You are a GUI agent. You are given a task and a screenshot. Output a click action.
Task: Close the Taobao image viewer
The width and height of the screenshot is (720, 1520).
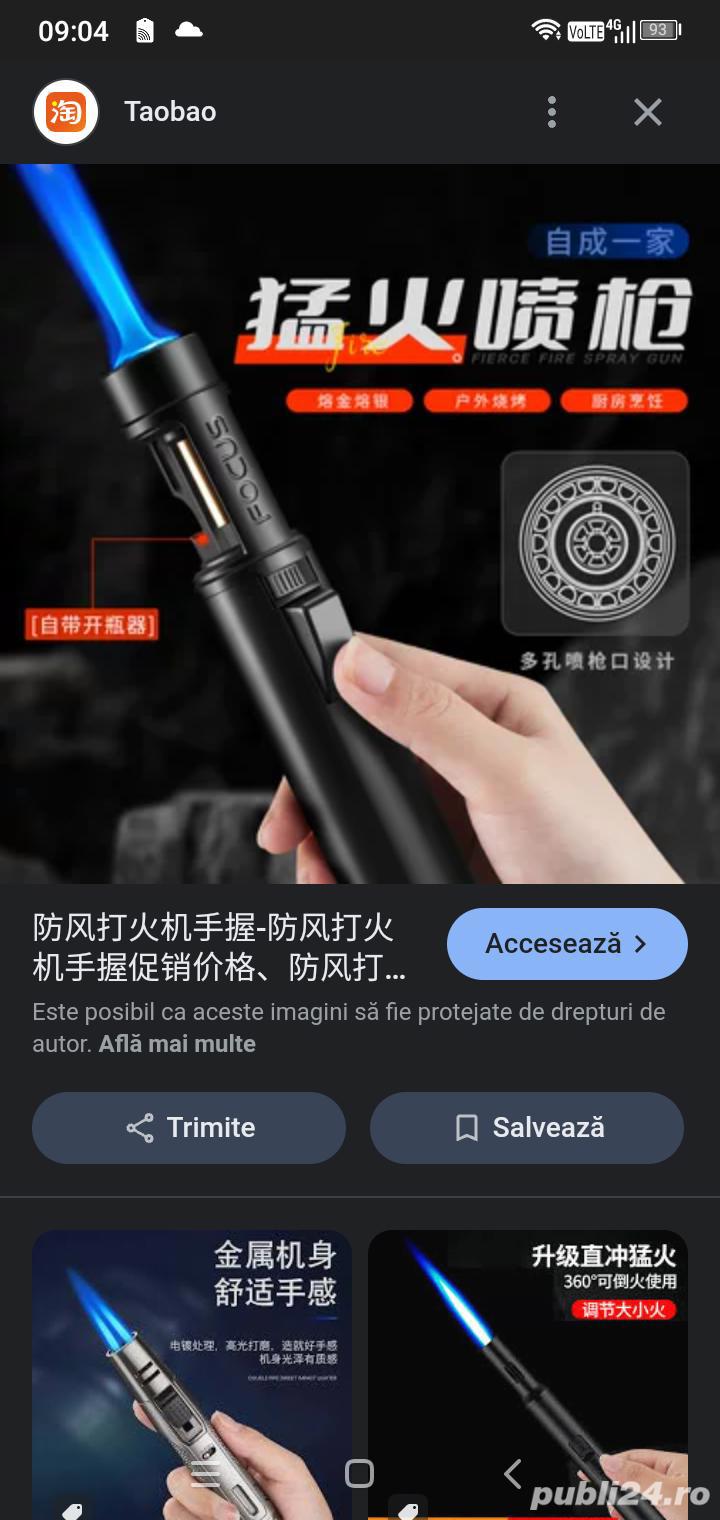(648, 112)
